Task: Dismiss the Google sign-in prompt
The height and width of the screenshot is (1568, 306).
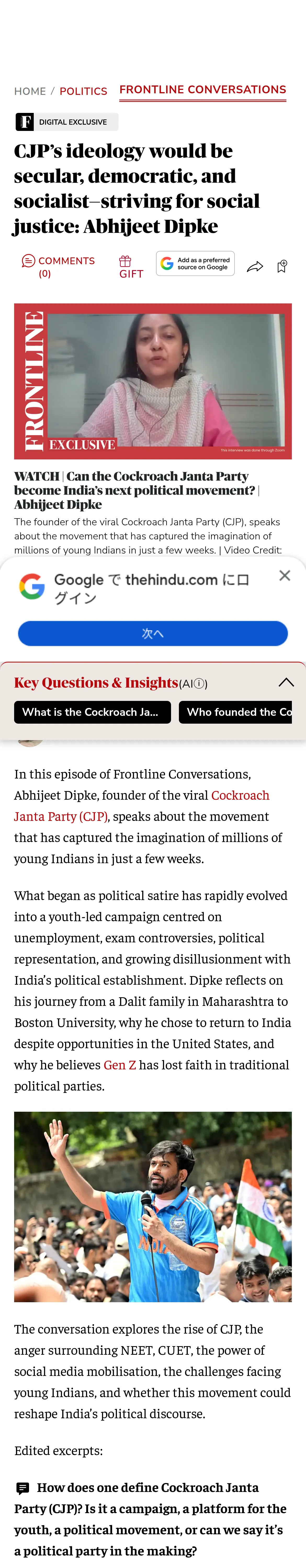Action: click(x=285, y=575)
